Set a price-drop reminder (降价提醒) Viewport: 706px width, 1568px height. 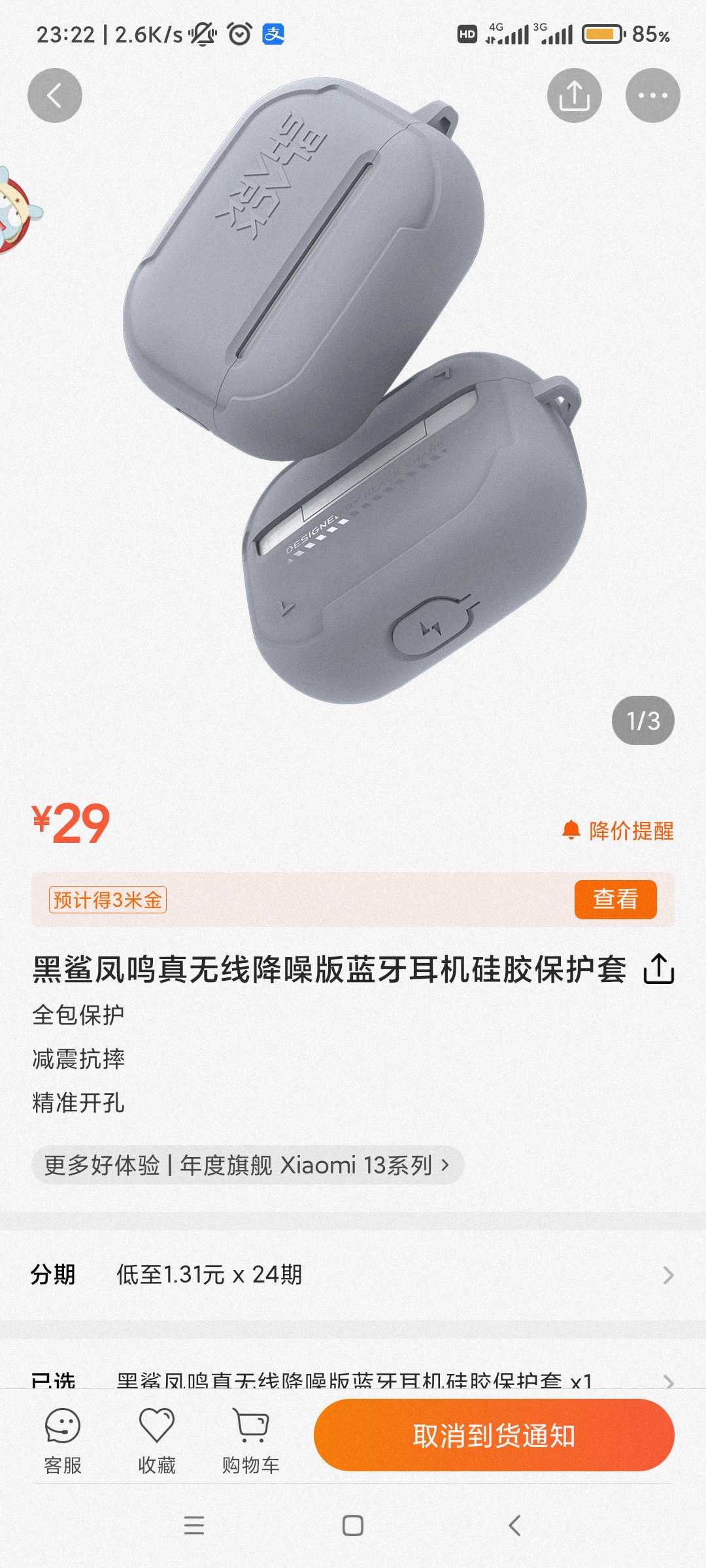tap(618, 830)
